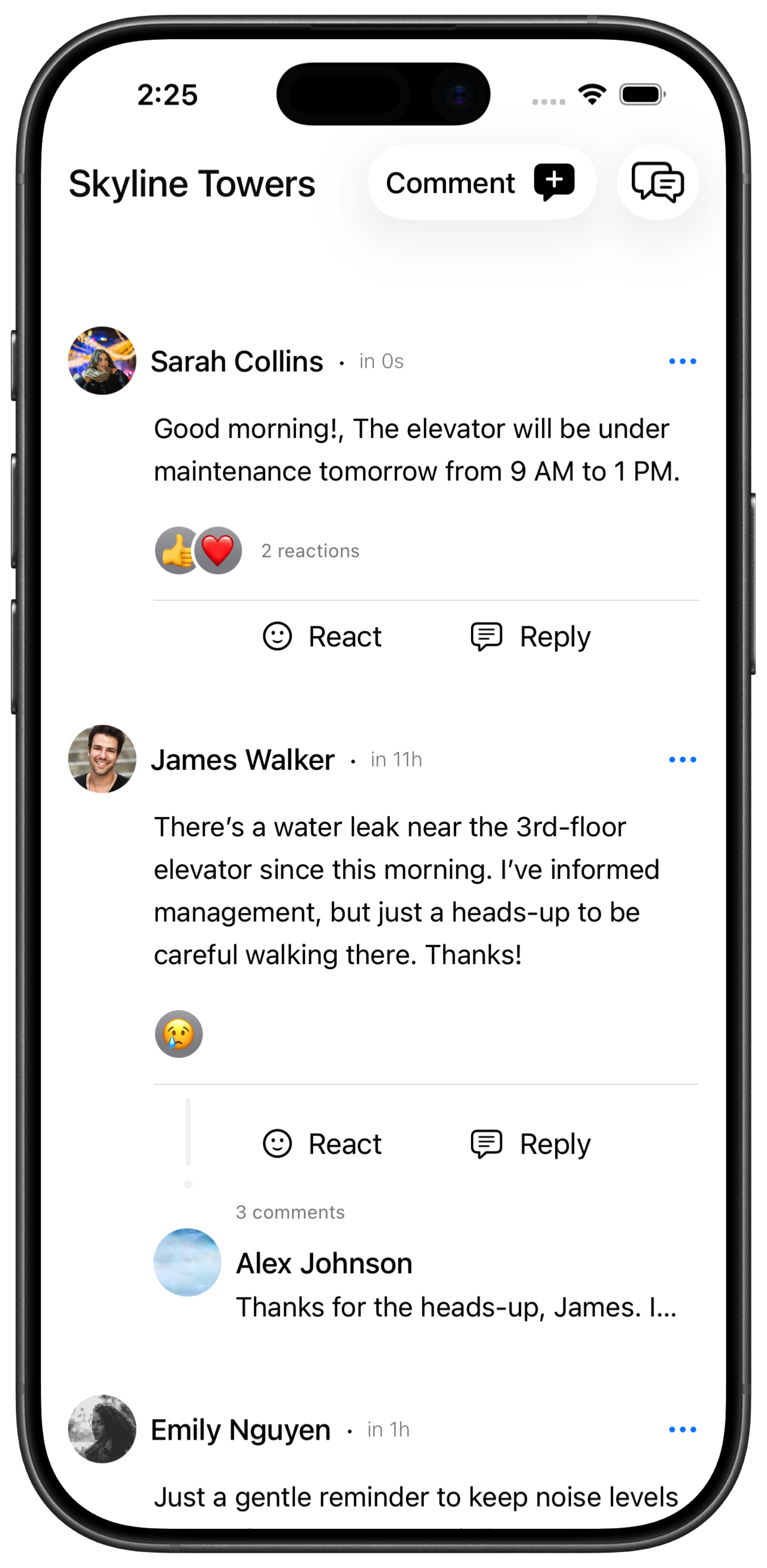
Task: Tap the crying emoji reaction on James's post
Action: tap(179, 1034)
